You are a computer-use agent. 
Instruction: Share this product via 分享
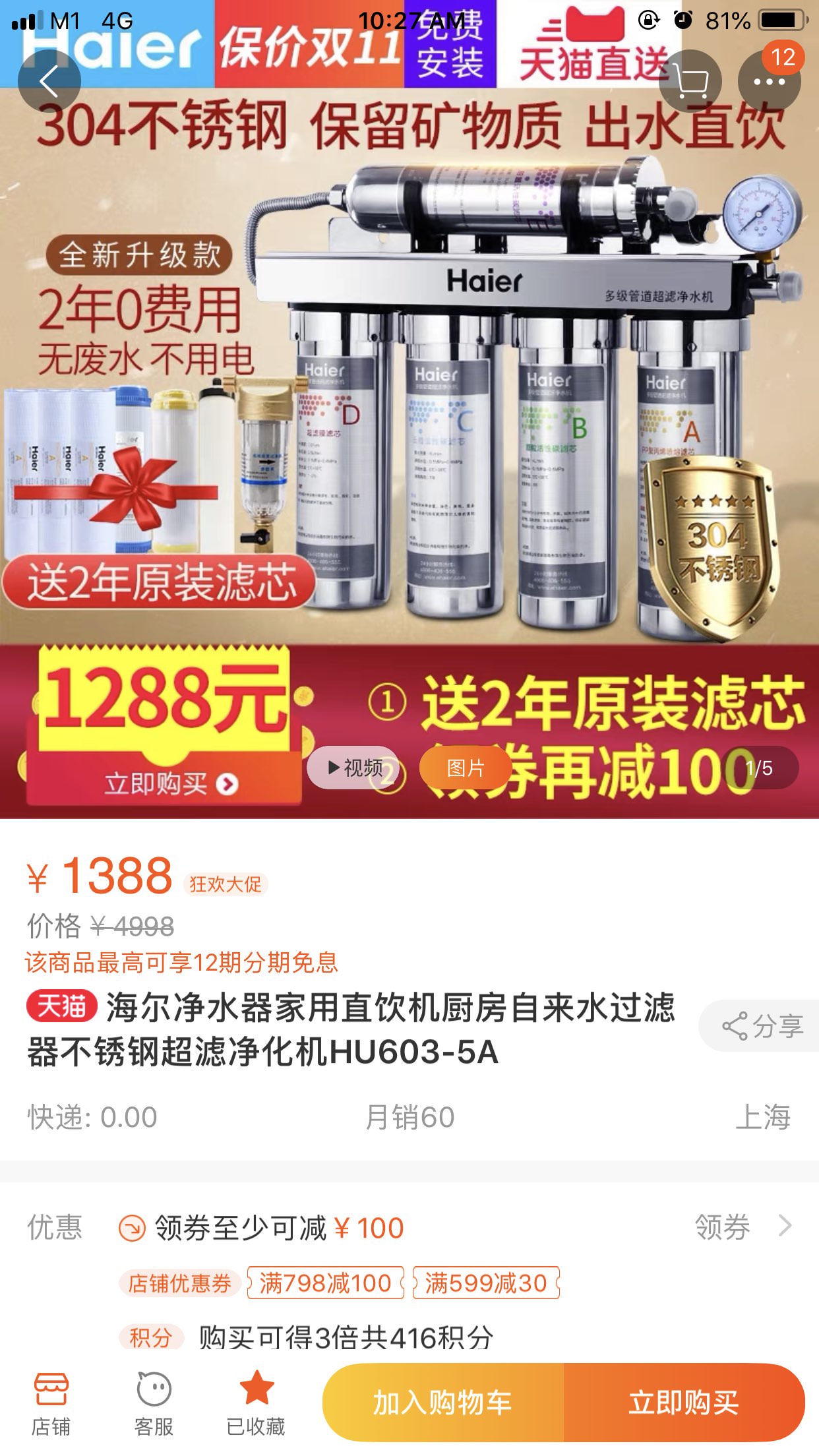[762, 1025]
